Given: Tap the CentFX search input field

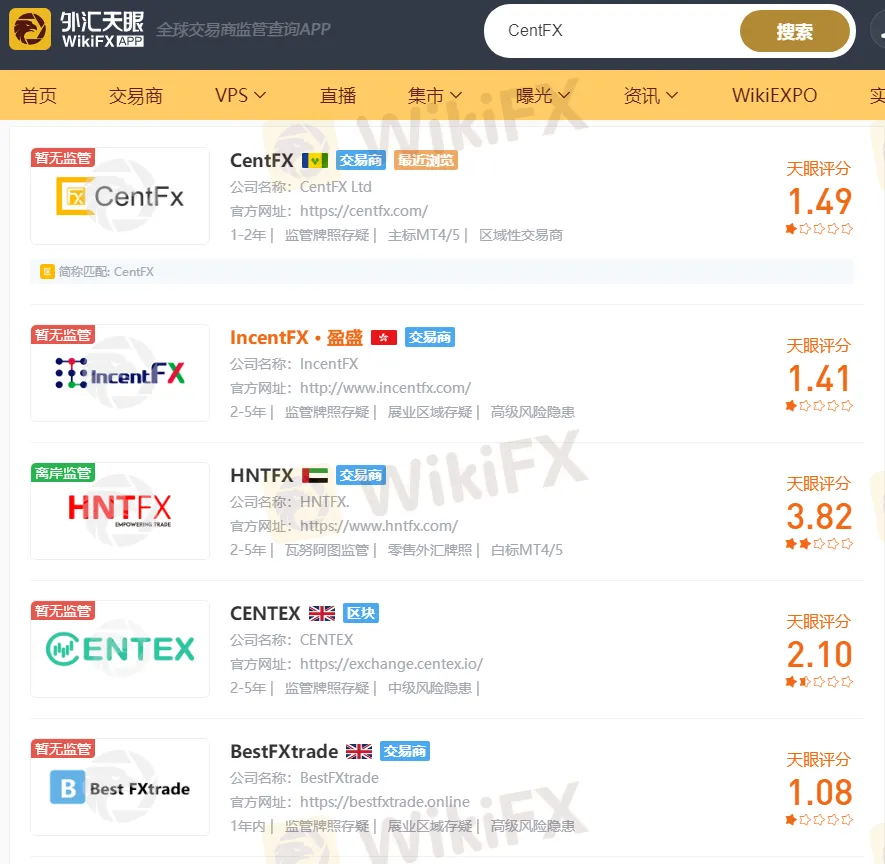Looking at the screenshot, I should (610, 31).
